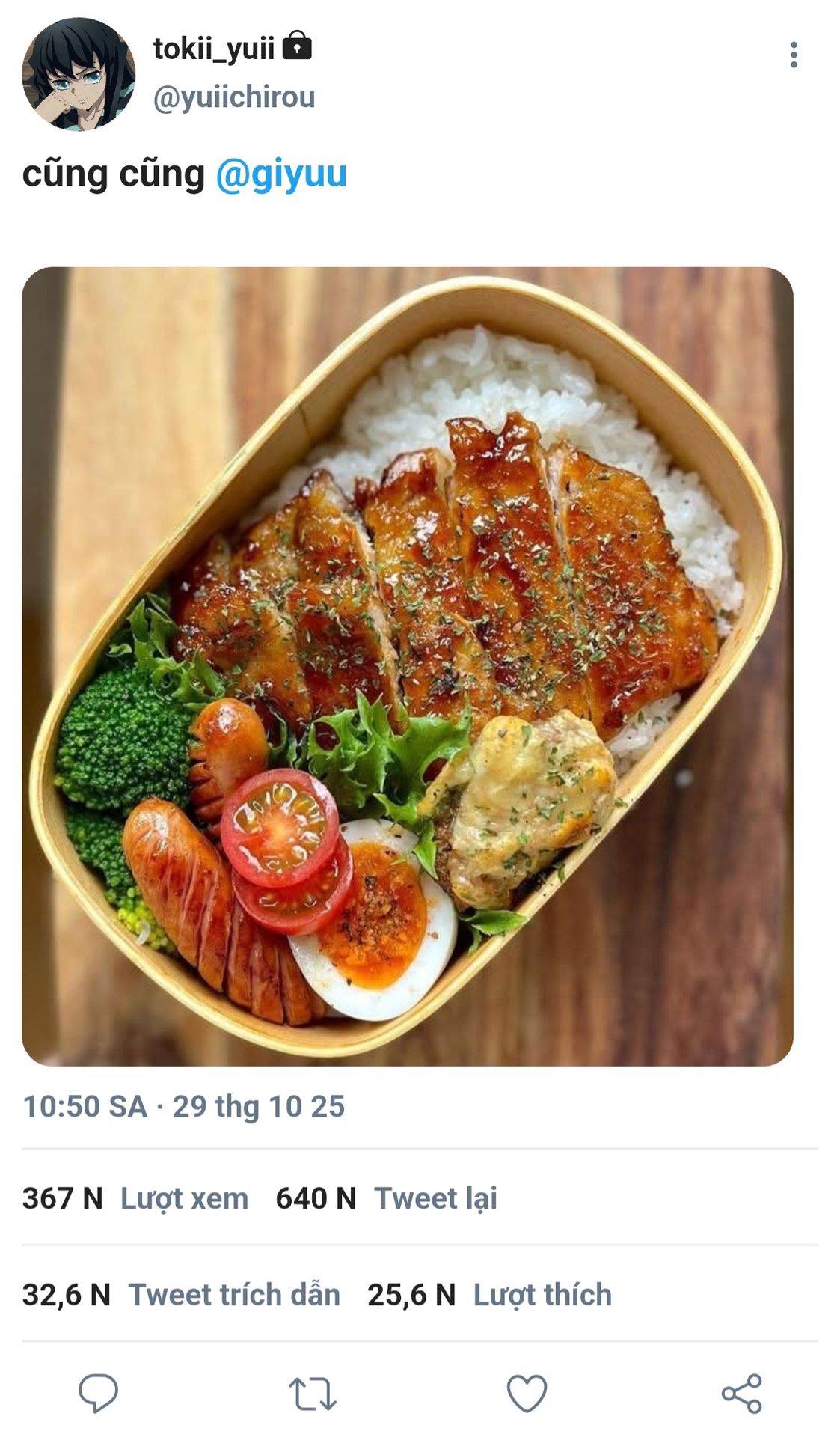Open the @giyuu mention link
The image size is (840, 1437).
(281, 174)
